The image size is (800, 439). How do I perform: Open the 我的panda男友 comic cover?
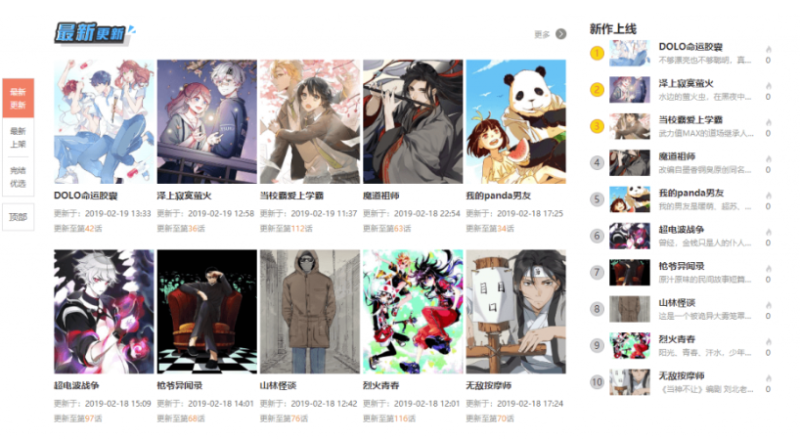point(514,121)
